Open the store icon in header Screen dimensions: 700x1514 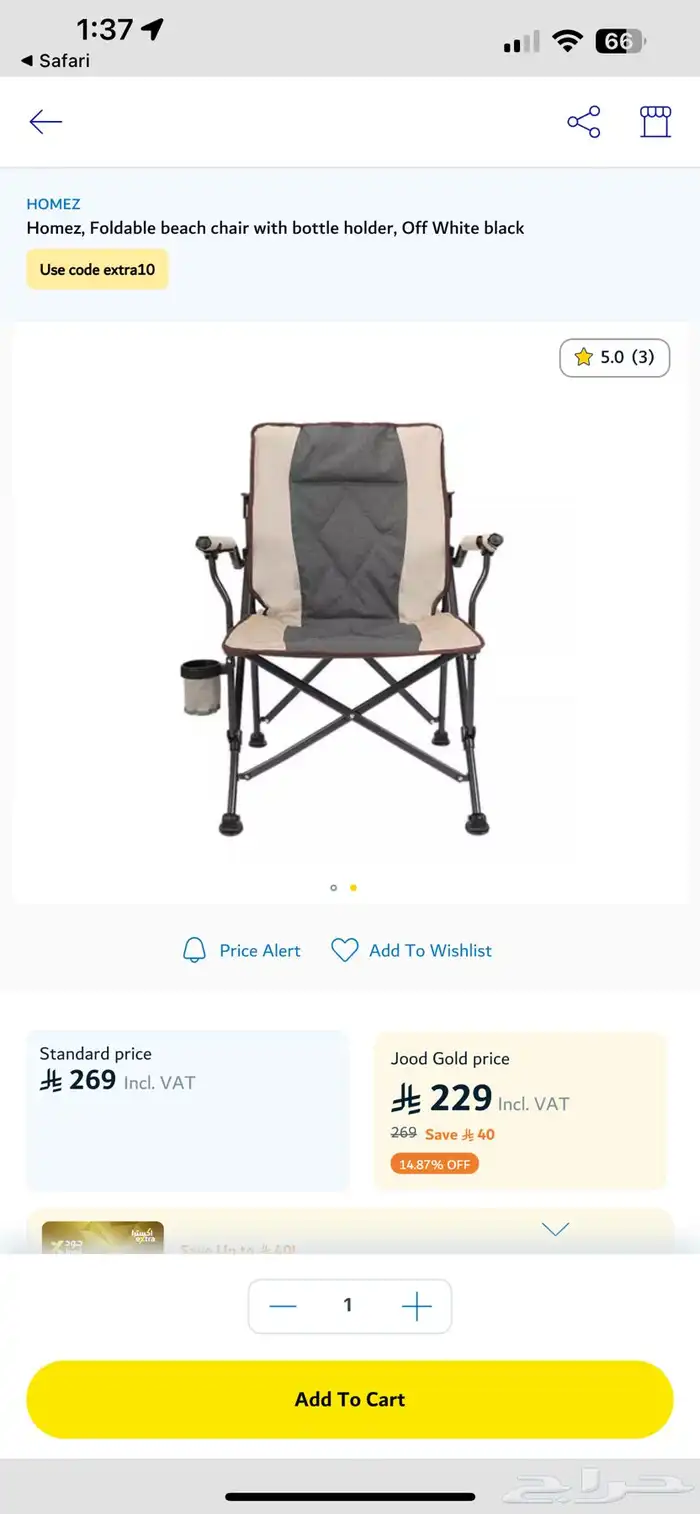pyautogui.click(x=655, y=122)
